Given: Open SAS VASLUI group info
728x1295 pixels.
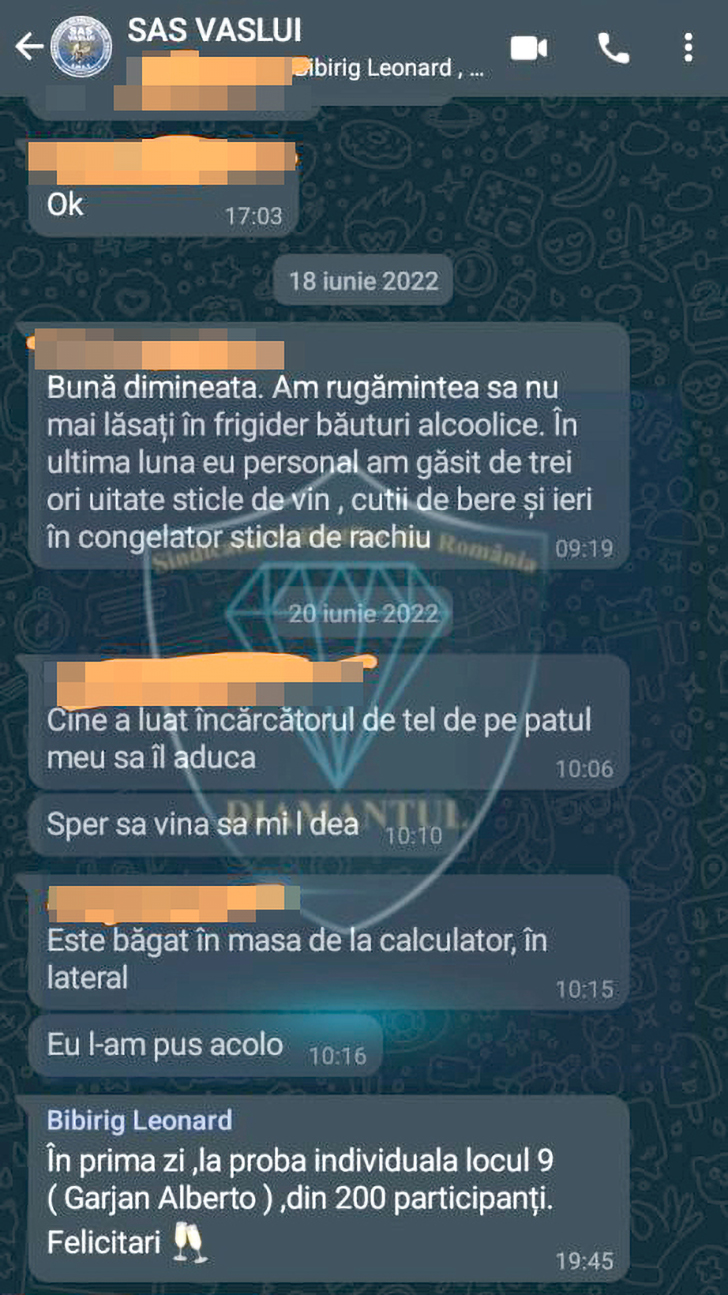Looking at the screenshot, I should click(214, 31).
